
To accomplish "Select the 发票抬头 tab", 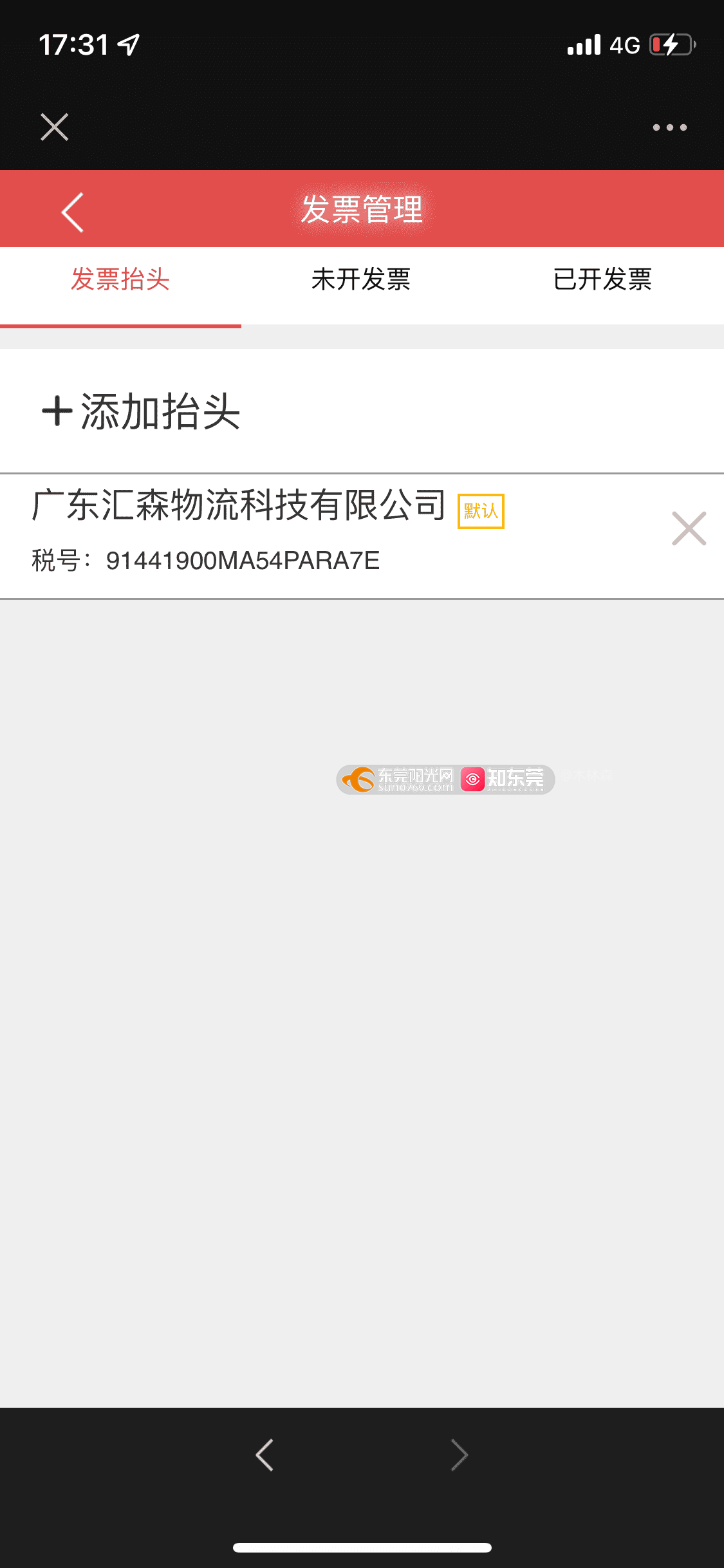I will pyautogui.click(x=120, y=280).
